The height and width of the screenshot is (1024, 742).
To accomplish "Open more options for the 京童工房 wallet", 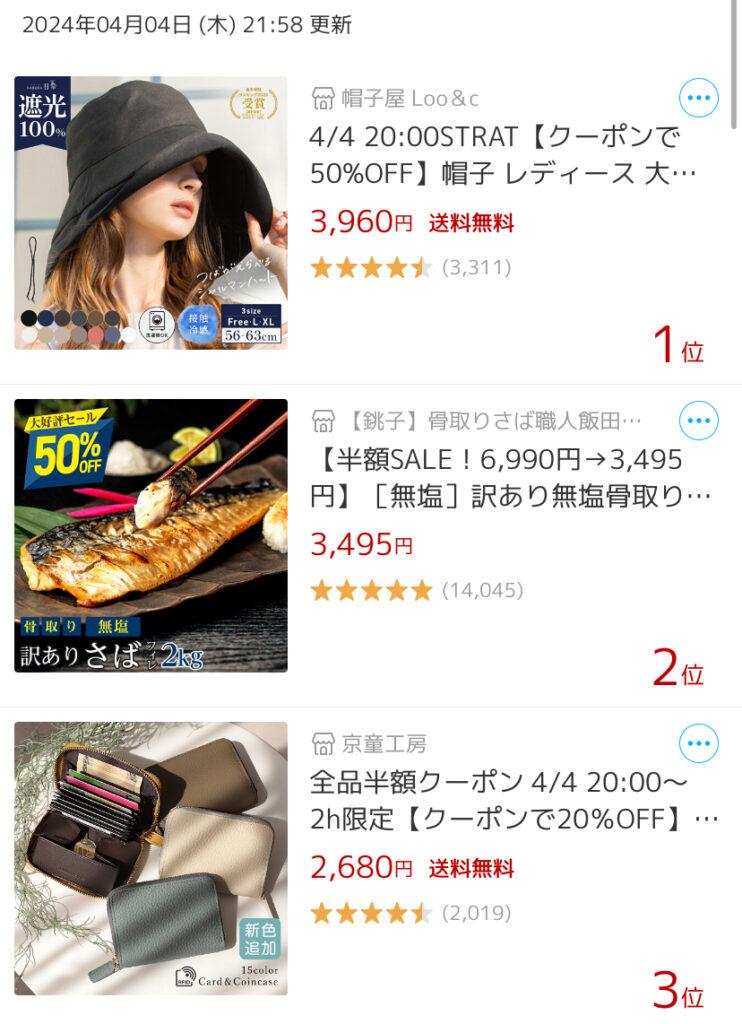I will (698, 744).
